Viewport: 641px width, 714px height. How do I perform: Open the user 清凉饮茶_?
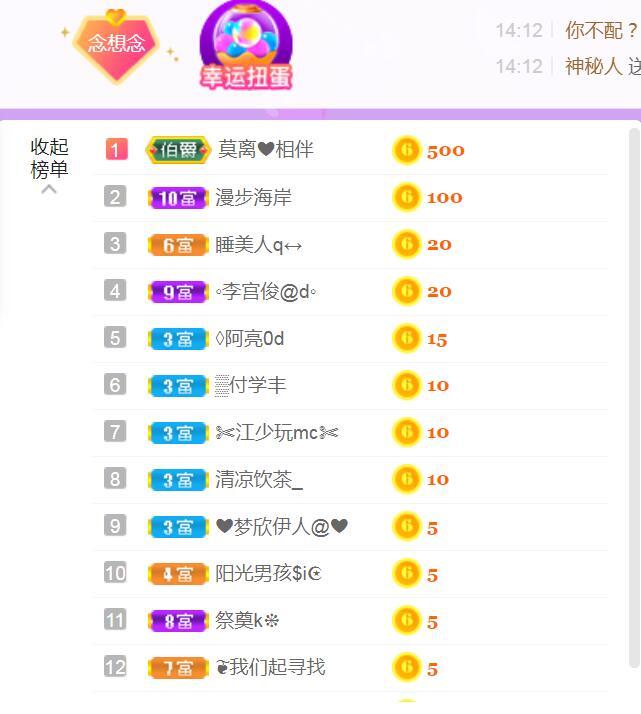point(259,479)
